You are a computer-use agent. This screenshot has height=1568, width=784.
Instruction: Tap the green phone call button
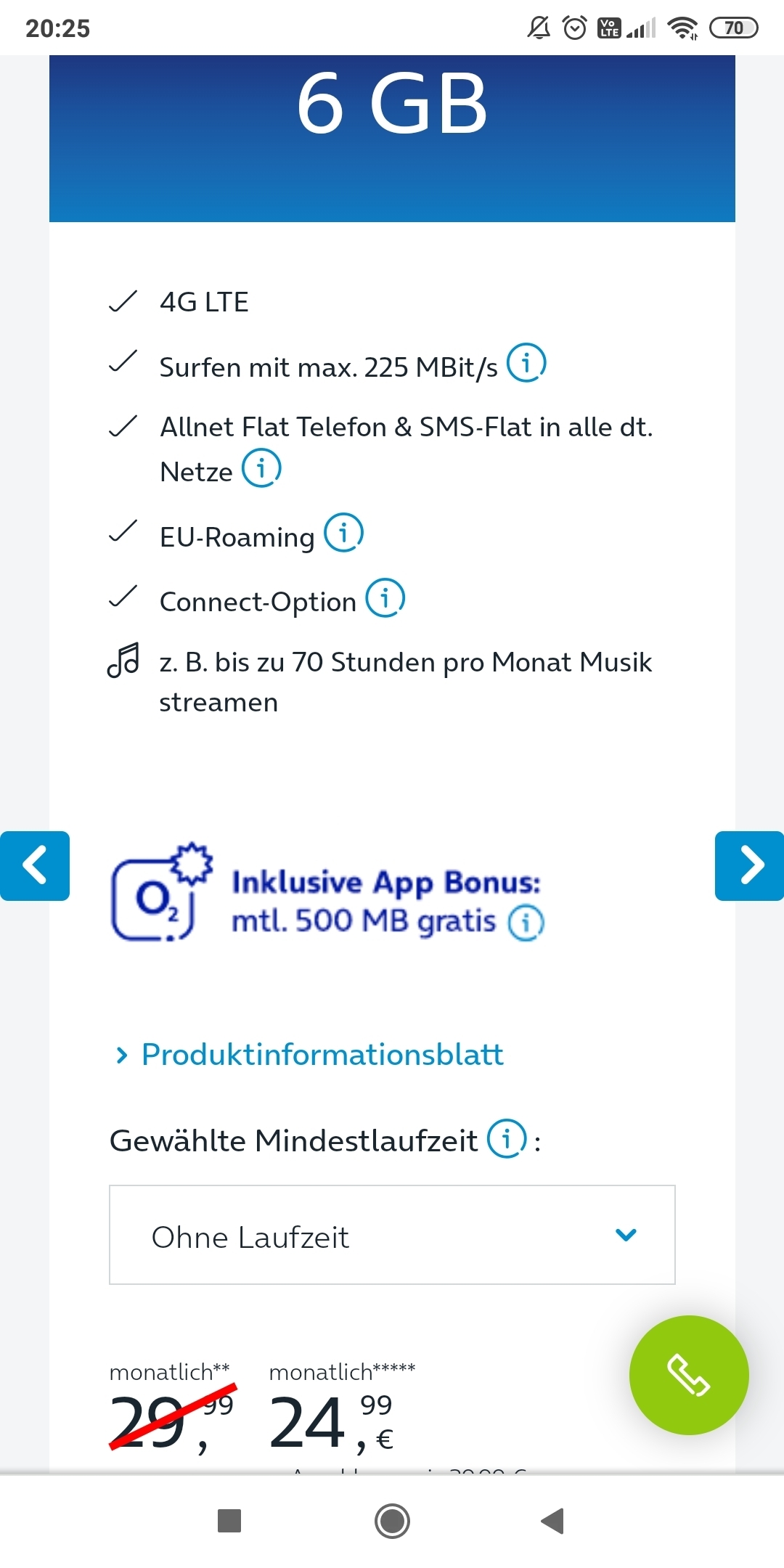[689, 1375]
